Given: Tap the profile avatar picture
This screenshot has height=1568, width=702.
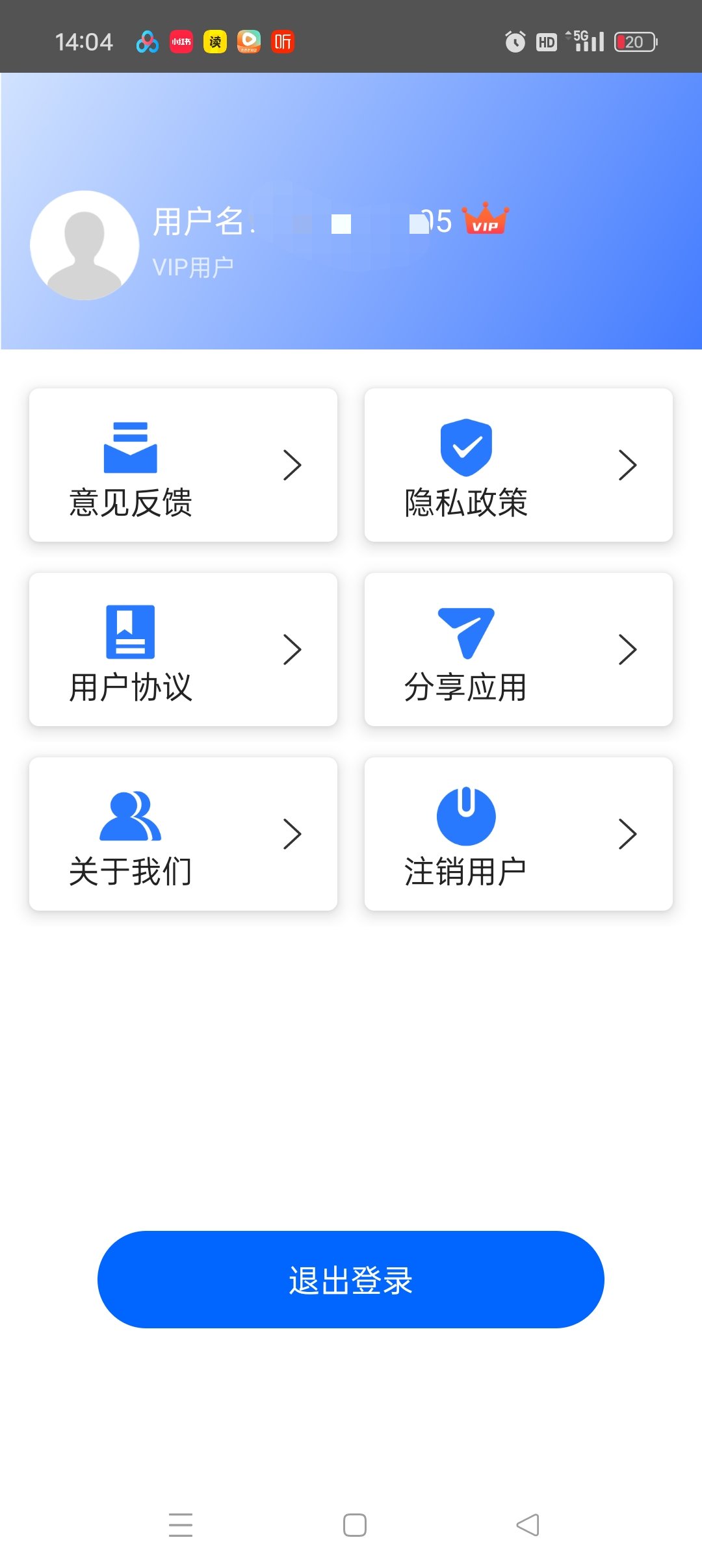Looking at the screenshot, I should 84,246.
